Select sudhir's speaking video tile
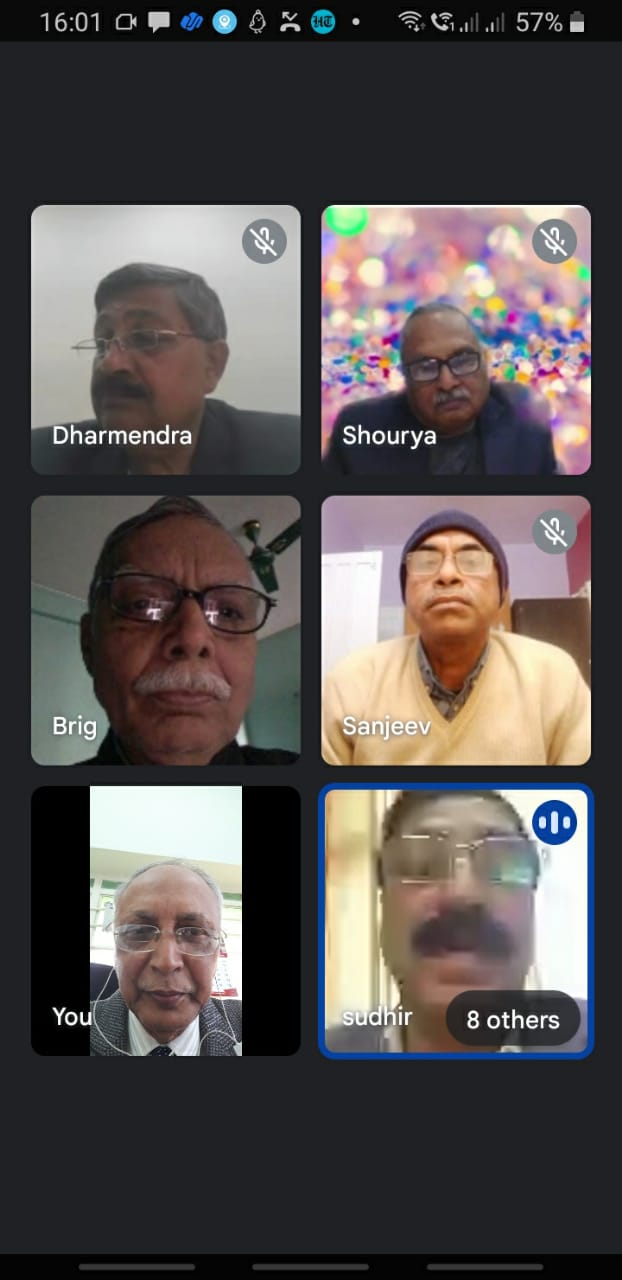 point(456,921)
